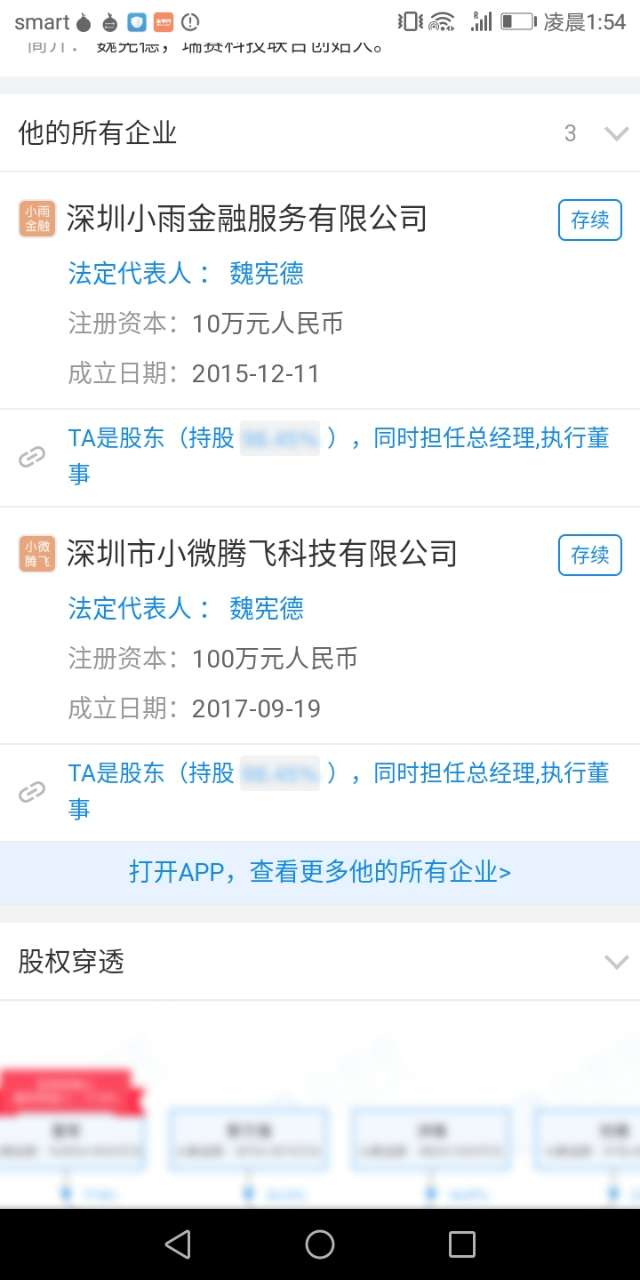
Task: Open 深圳市小微腾飞科技有限公司 company details
Action: click(x=262, y=553)
